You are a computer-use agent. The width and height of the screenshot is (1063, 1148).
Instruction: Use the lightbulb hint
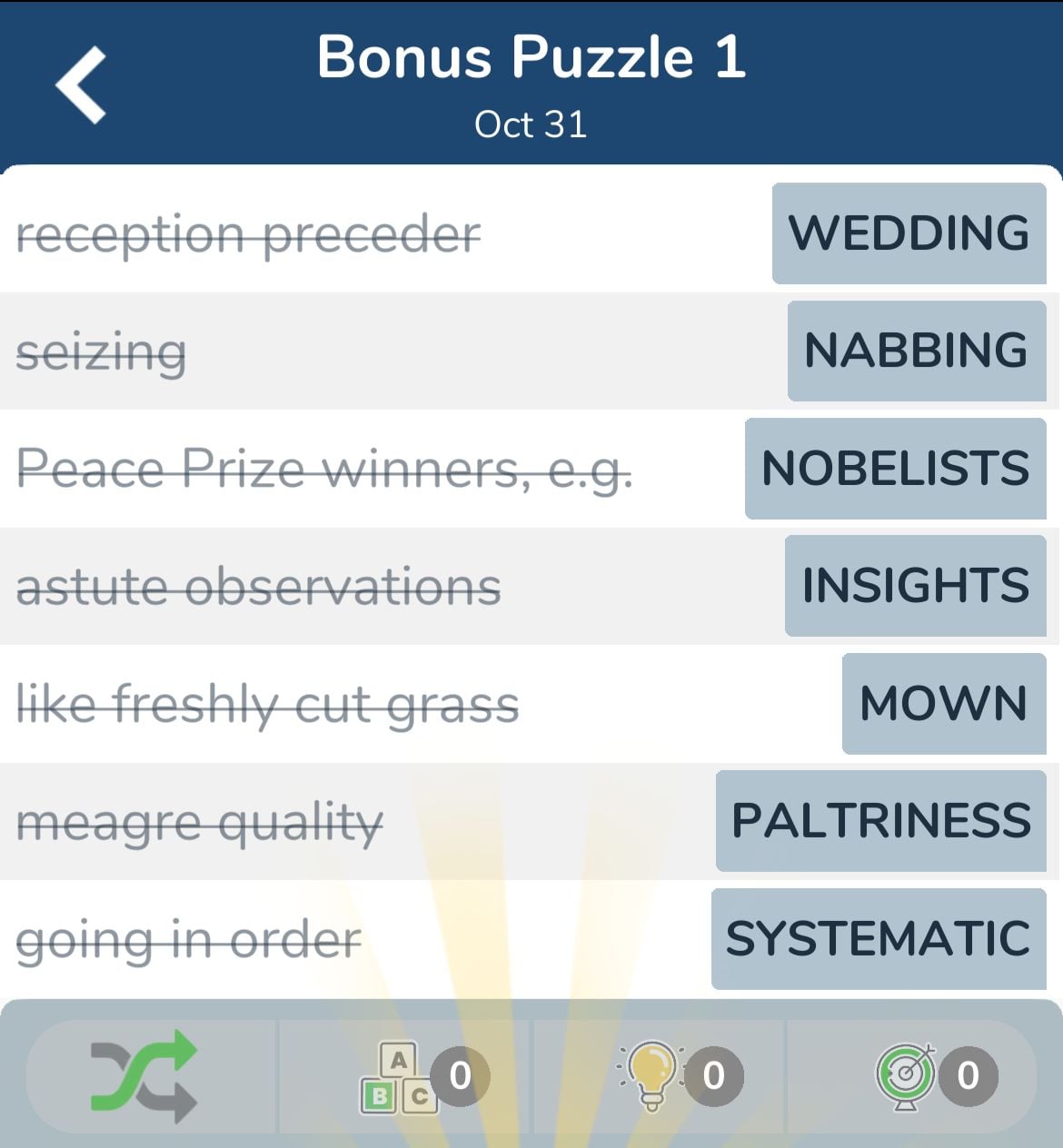652,1076
